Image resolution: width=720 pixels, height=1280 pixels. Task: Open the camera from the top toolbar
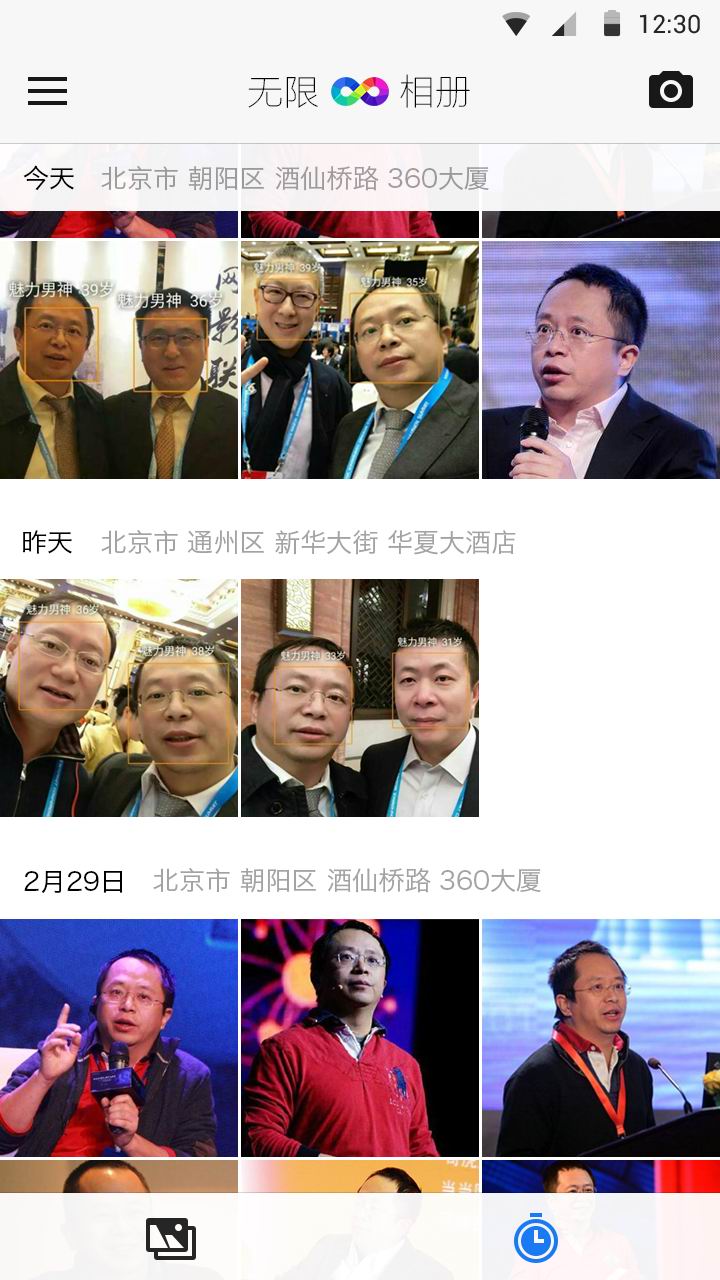coord(672,88)
